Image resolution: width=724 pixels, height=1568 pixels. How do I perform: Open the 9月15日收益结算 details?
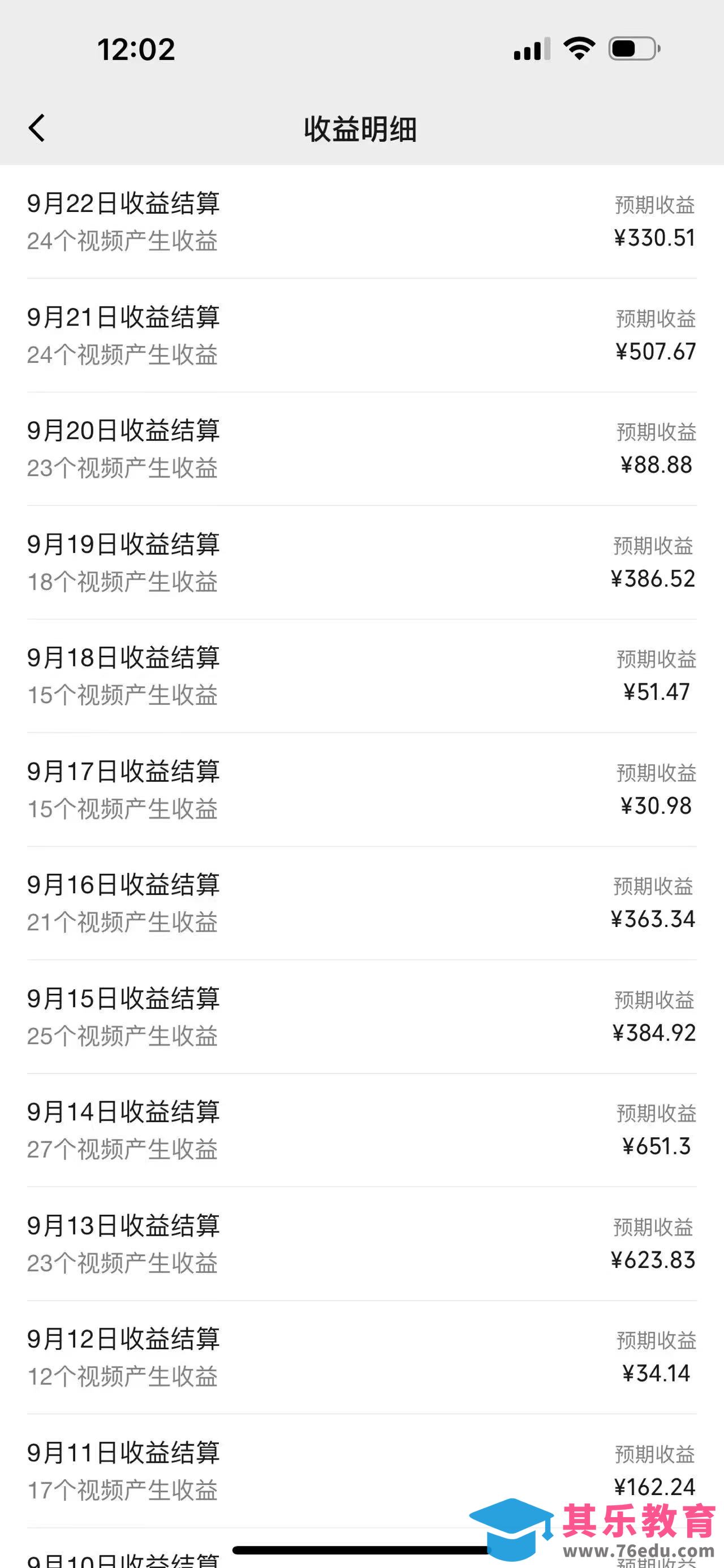pyautogui.click(x=361, y=1016)
